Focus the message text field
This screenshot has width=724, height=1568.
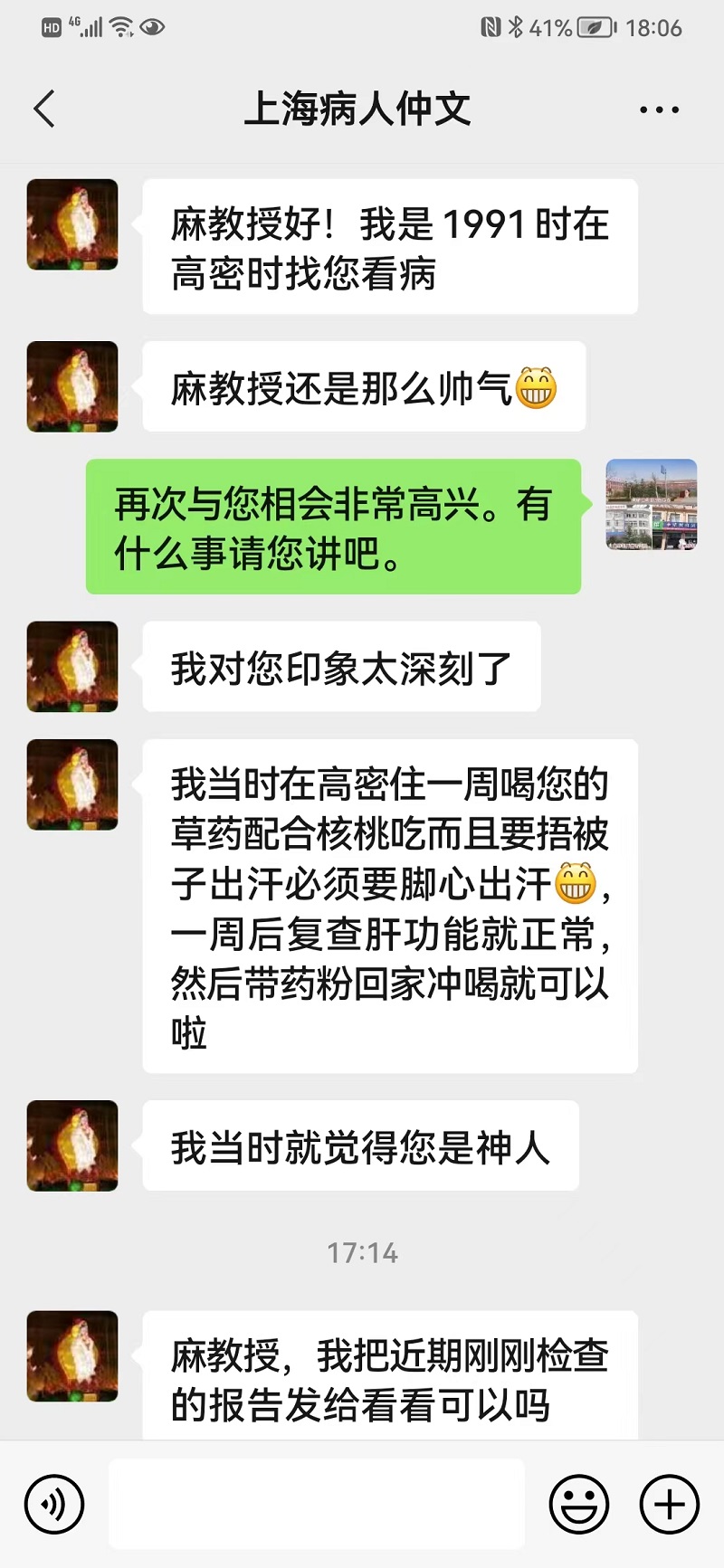[x=317, y=1504]
